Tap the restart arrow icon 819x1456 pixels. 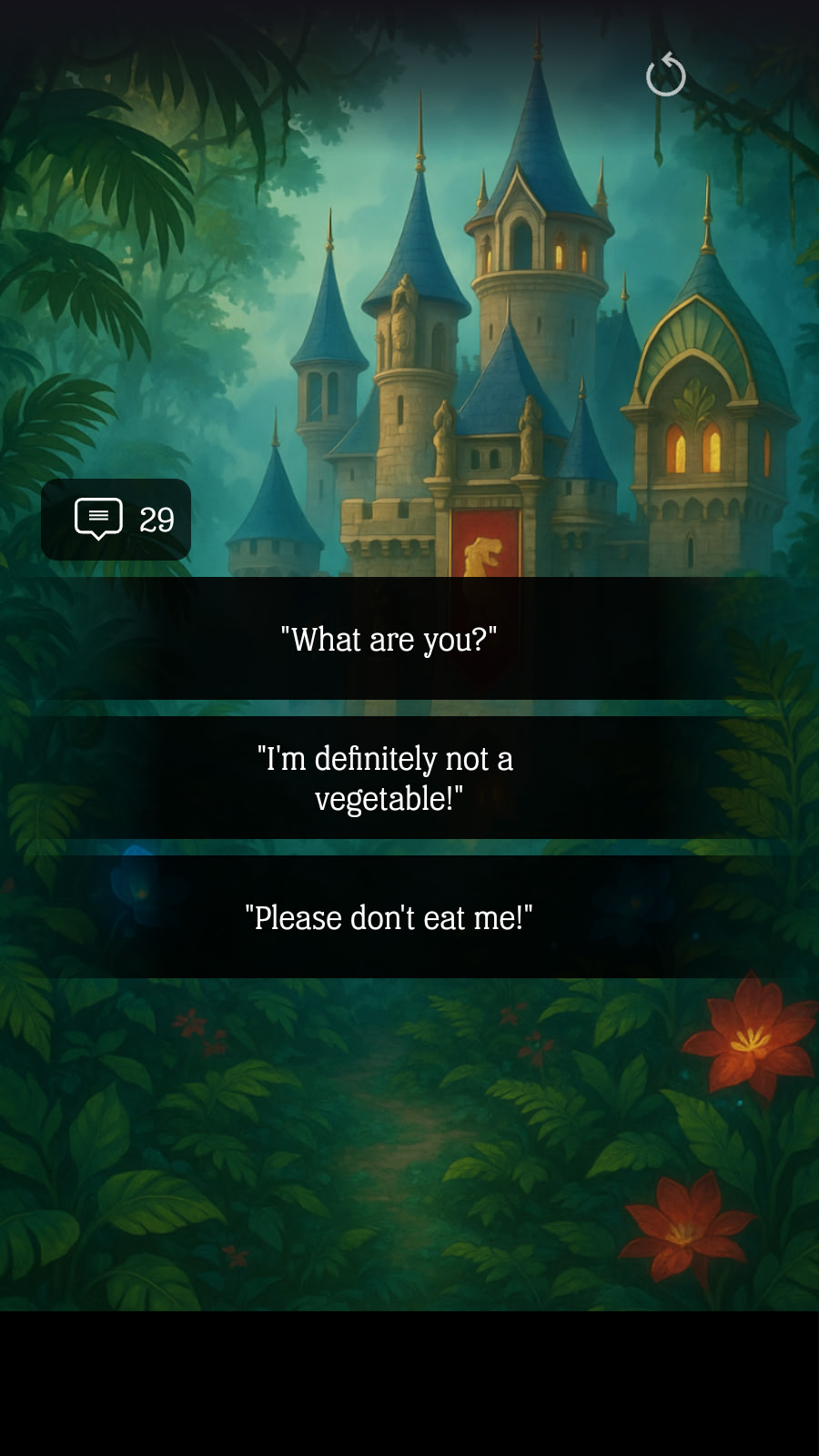pos(665,75)
